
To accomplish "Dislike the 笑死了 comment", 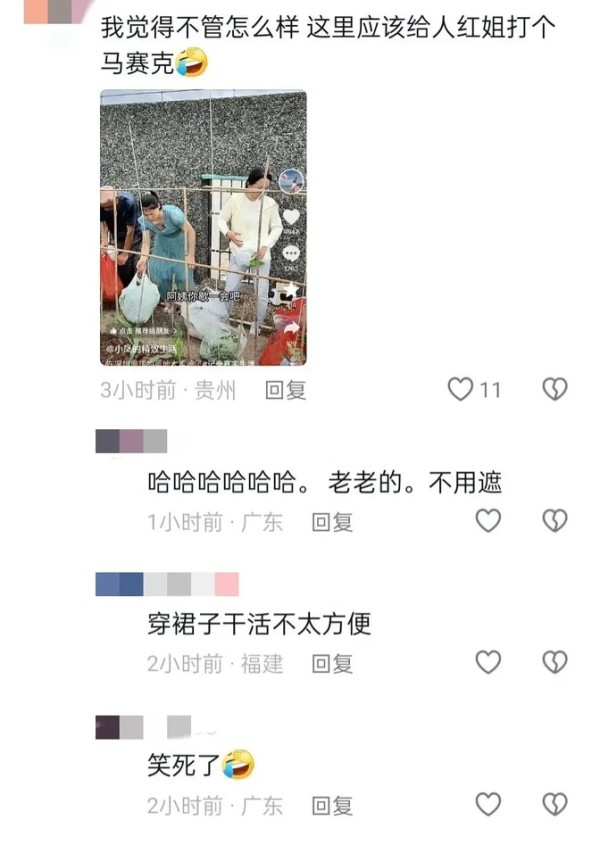I will [554, 804].
